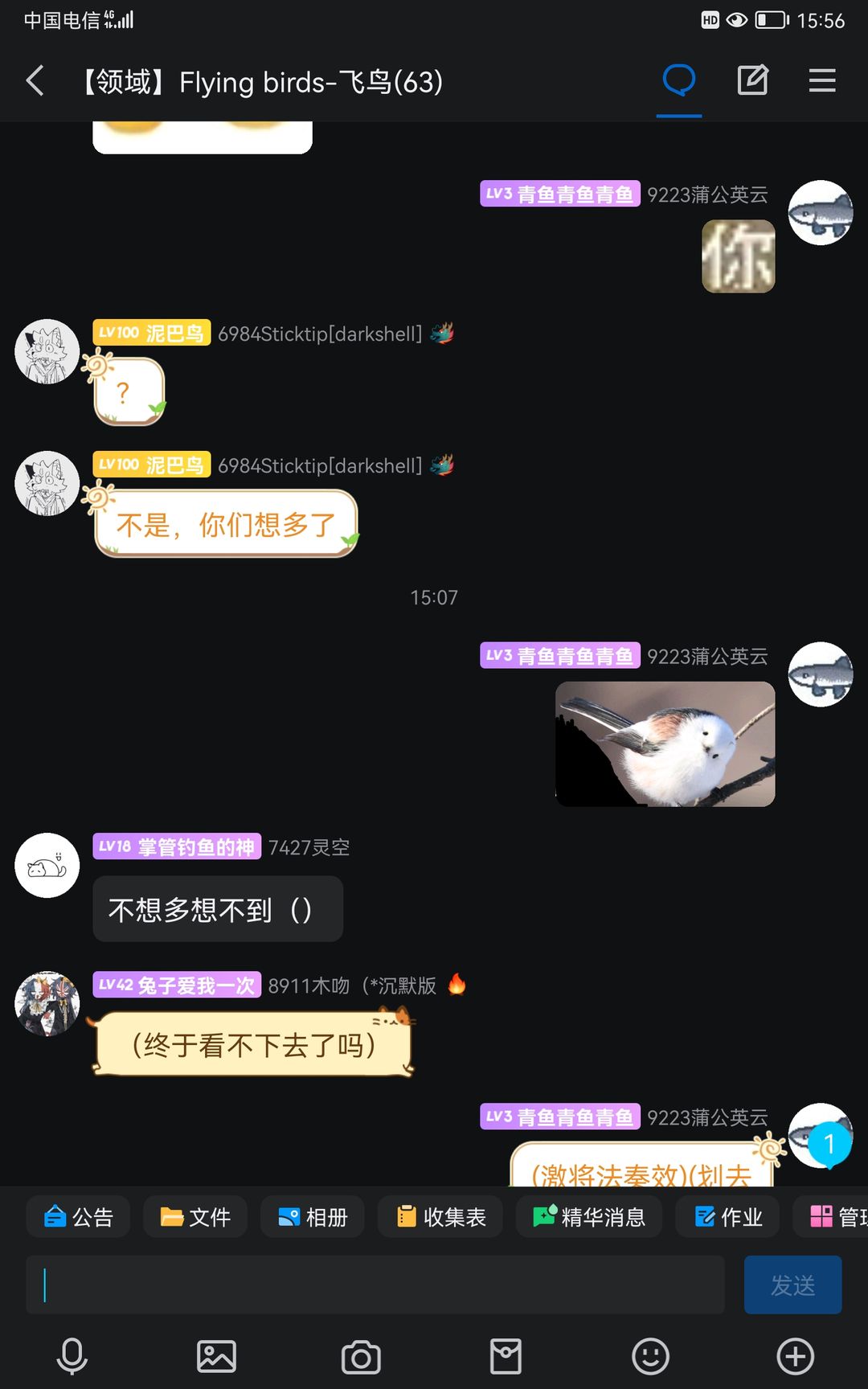Screen dimensions: 868x1389
Task: Open 作业 homework shortcut
Action: (728, 1217)
